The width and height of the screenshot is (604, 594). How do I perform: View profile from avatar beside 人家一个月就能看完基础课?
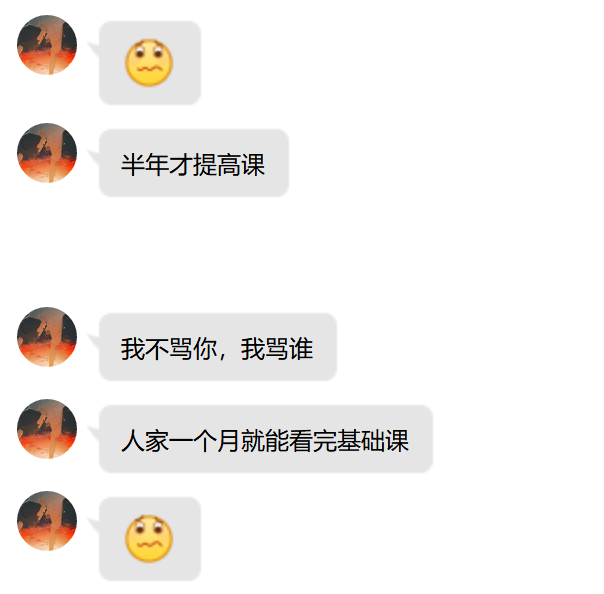click(47, 429)
